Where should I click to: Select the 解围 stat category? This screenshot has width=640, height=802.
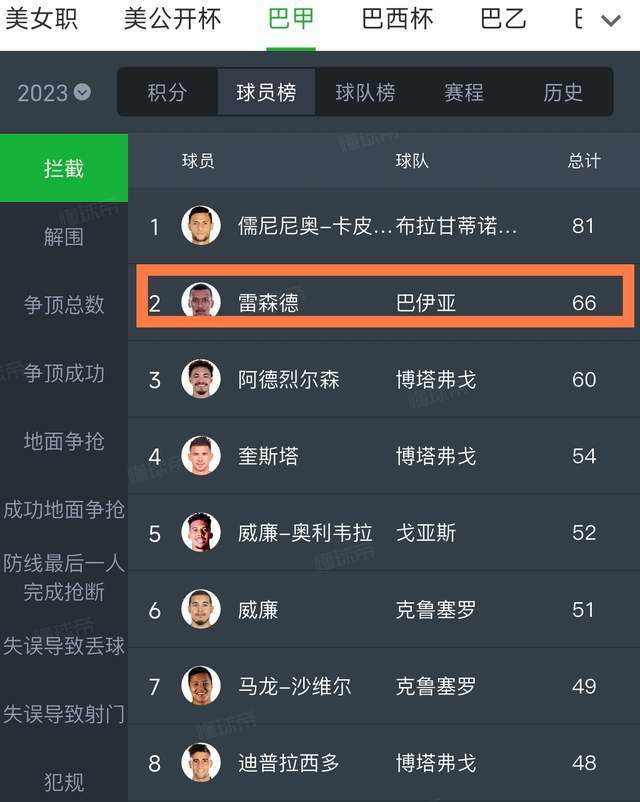pyautogui.click(x=64, y=237)
